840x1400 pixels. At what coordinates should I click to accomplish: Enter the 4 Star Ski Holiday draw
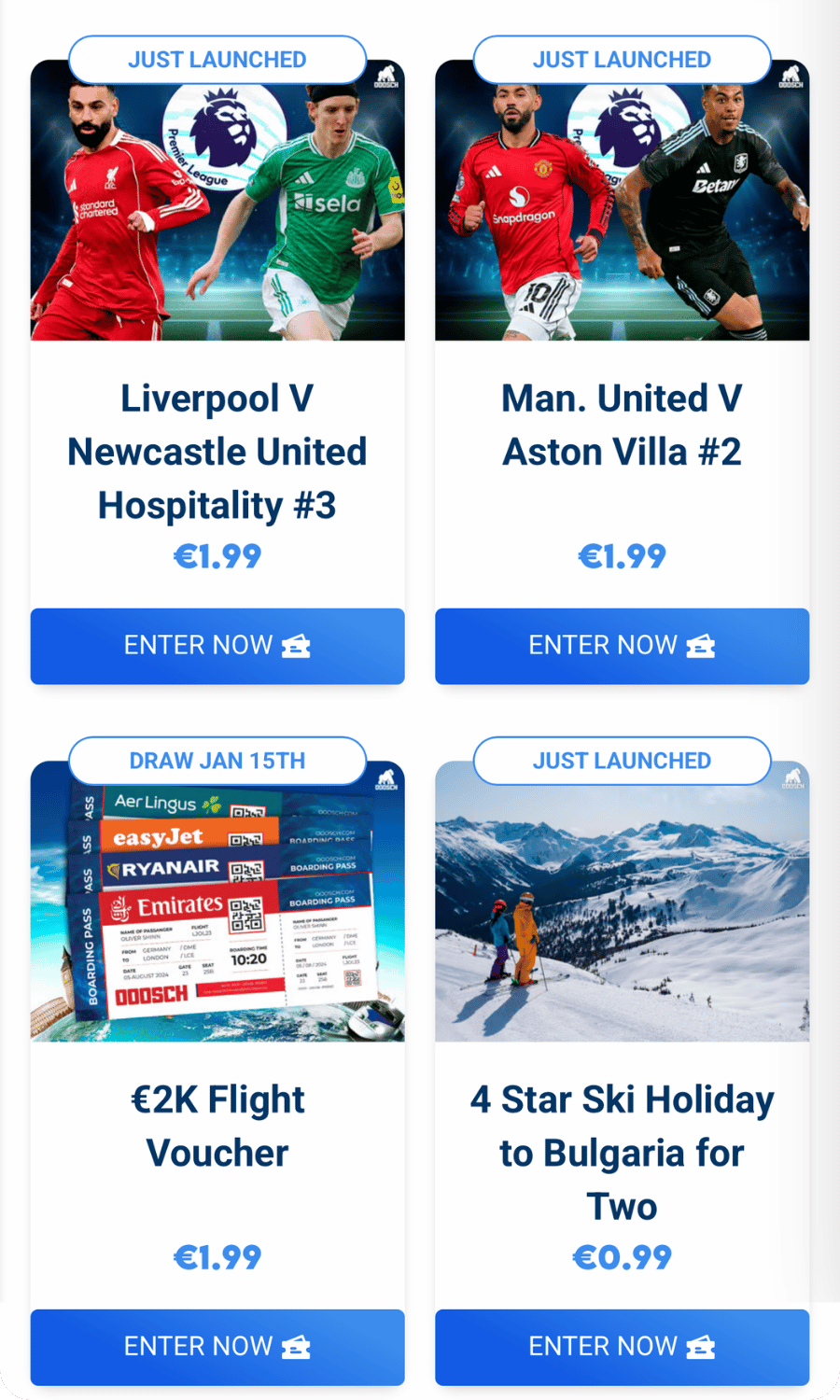click(x=622, y=1347)
